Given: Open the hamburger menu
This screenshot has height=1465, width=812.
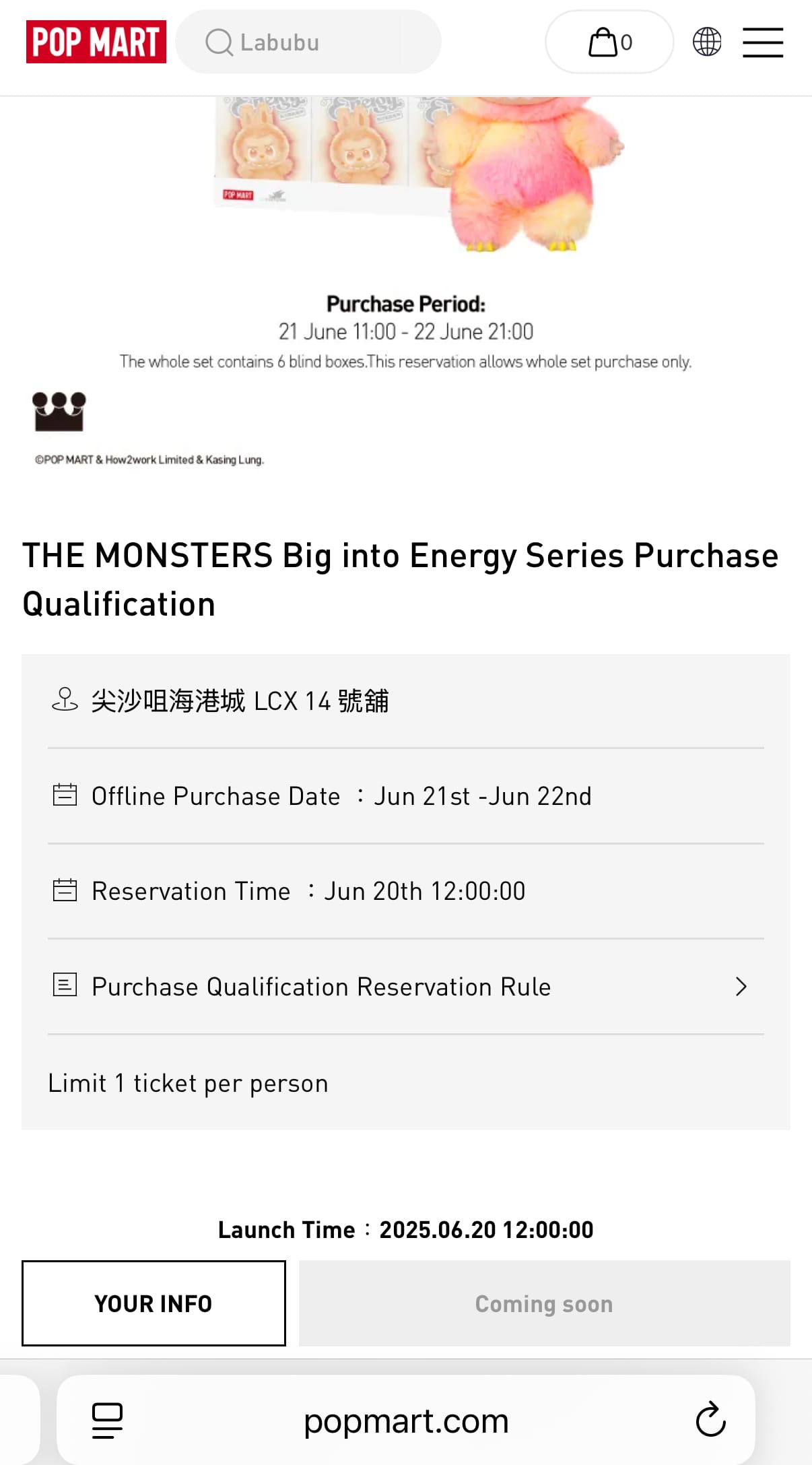Looking at the screenshot, I should pyautogui.click(x=763, y=42).
